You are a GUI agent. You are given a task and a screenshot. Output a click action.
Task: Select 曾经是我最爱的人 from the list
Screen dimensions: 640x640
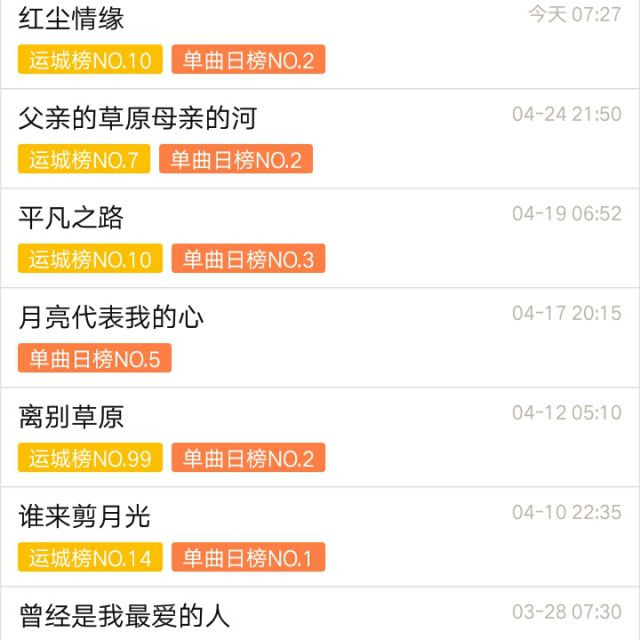[x=125, y=614]
